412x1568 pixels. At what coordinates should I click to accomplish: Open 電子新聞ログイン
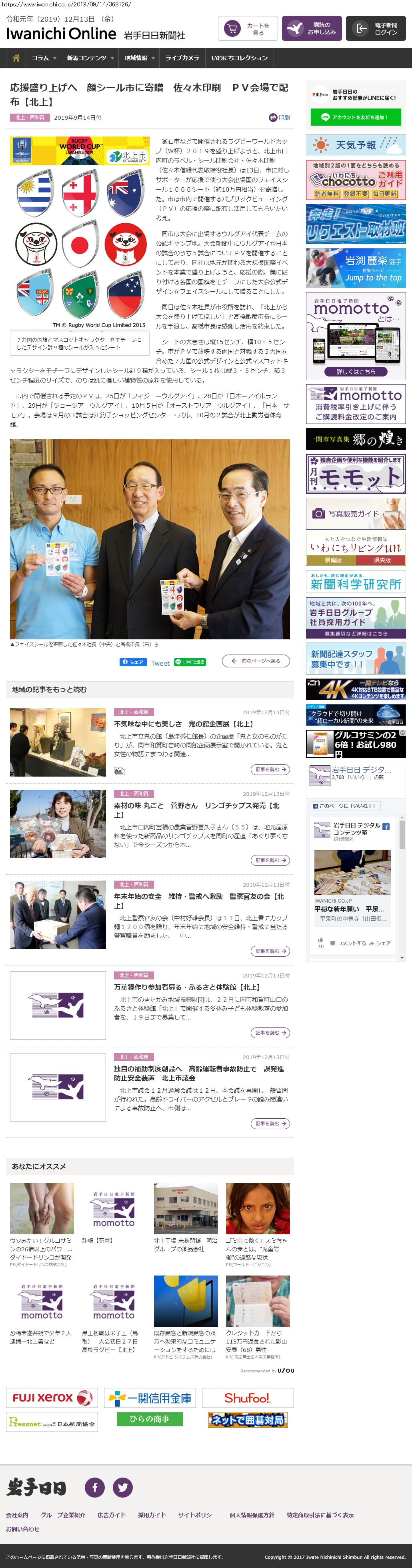[376, 29]
